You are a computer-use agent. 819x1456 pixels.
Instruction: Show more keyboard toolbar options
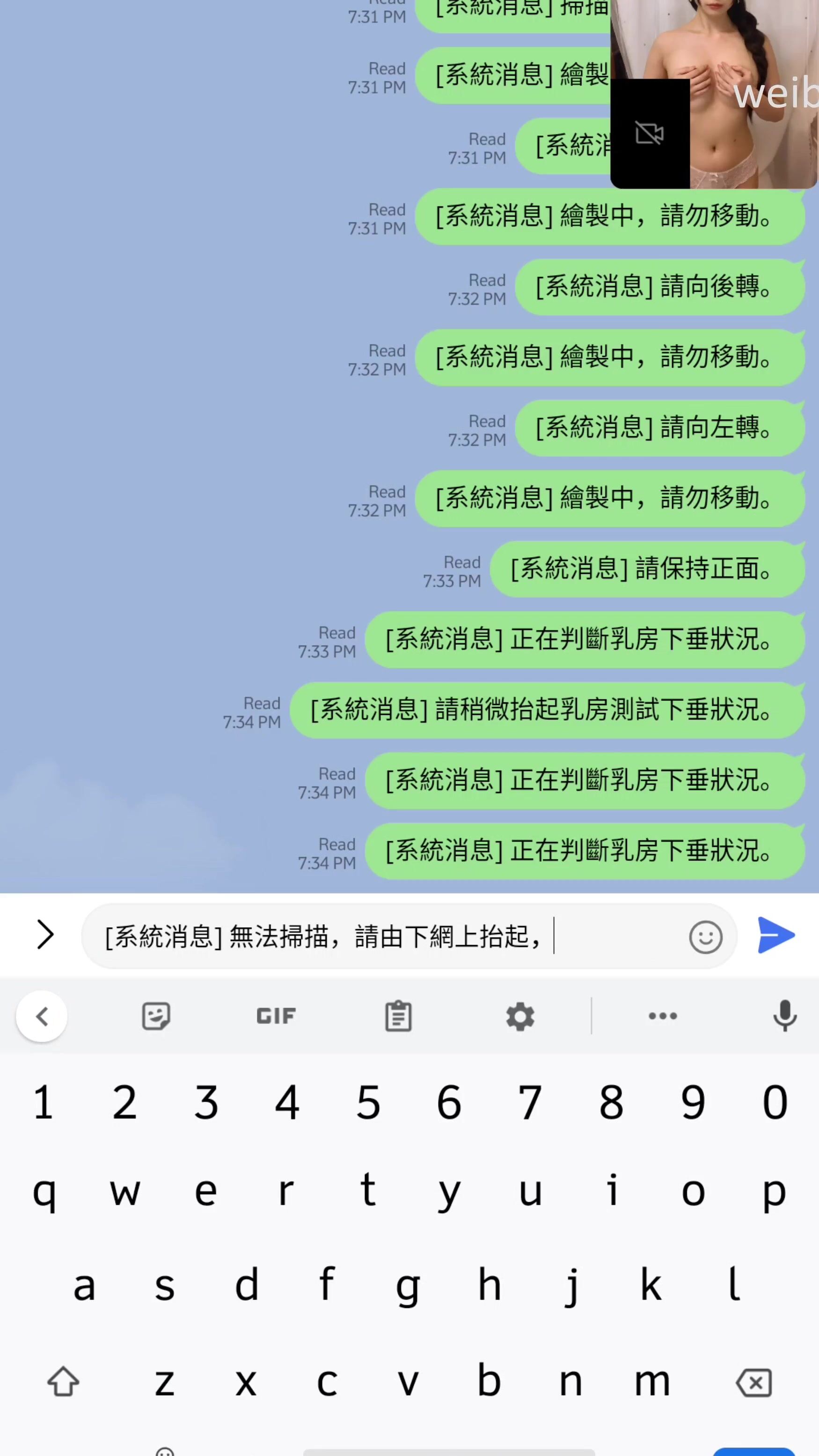click(662, 1016)
